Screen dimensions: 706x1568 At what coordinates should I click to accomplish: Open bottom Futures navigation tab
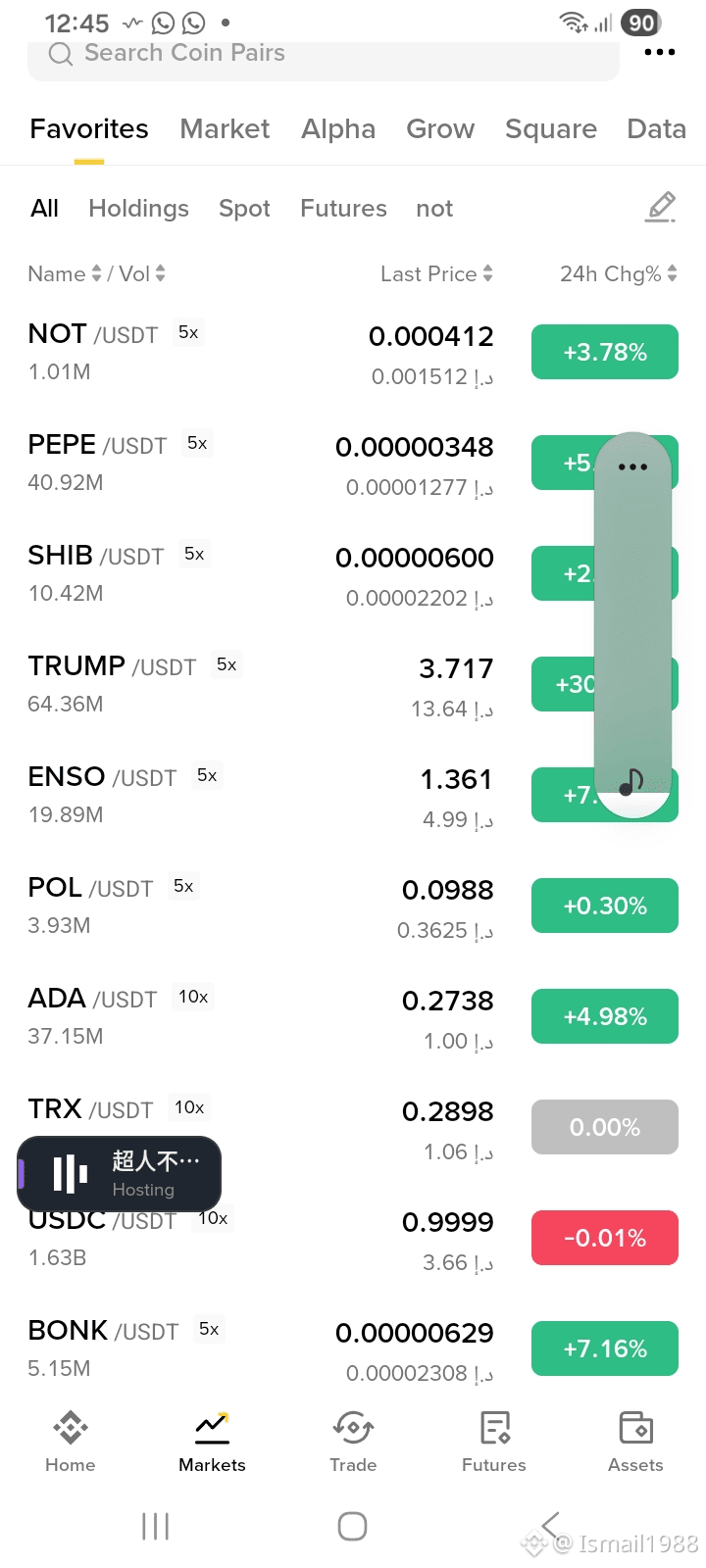click(x=494, y=1442)
